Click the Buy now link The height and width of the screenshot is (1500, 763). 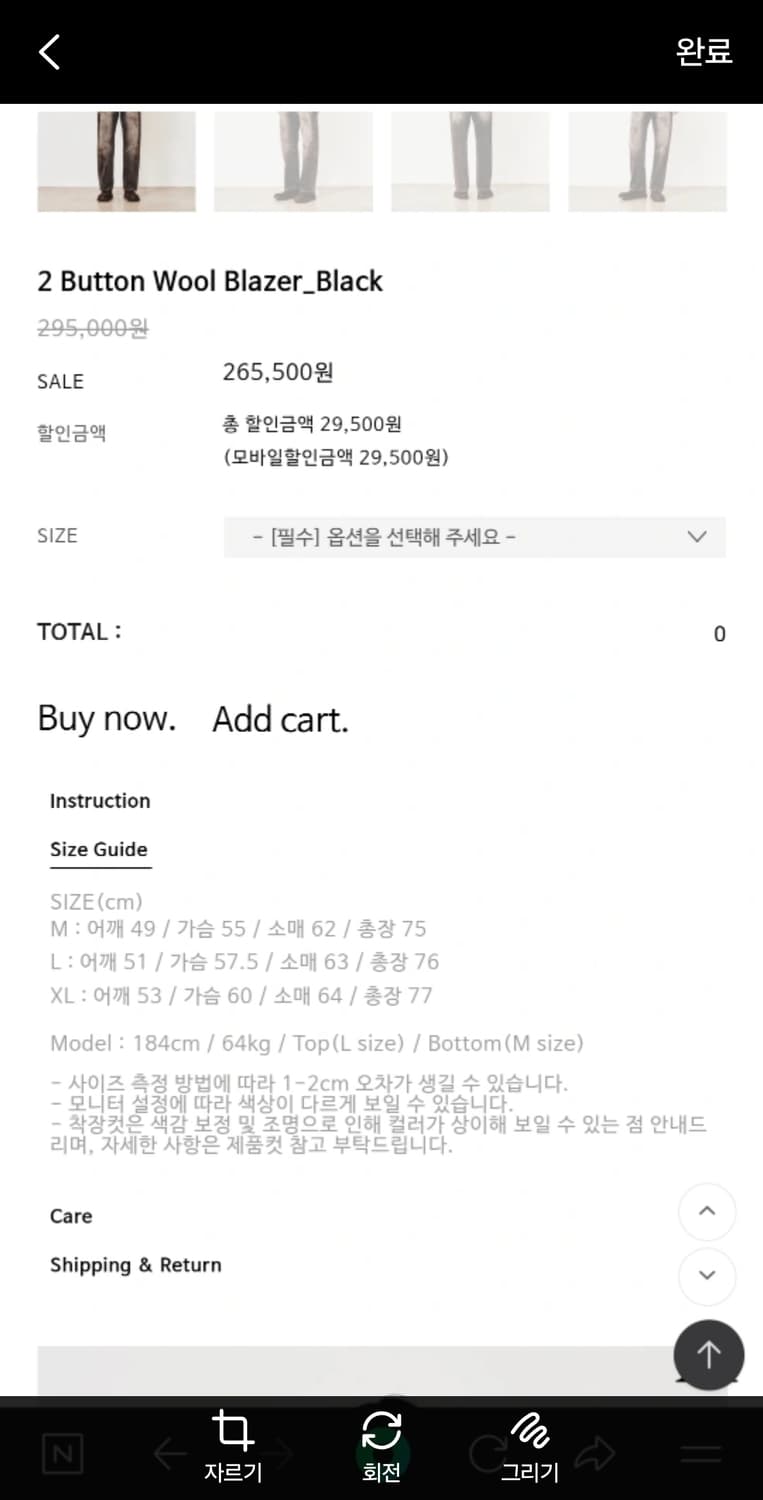105,718
